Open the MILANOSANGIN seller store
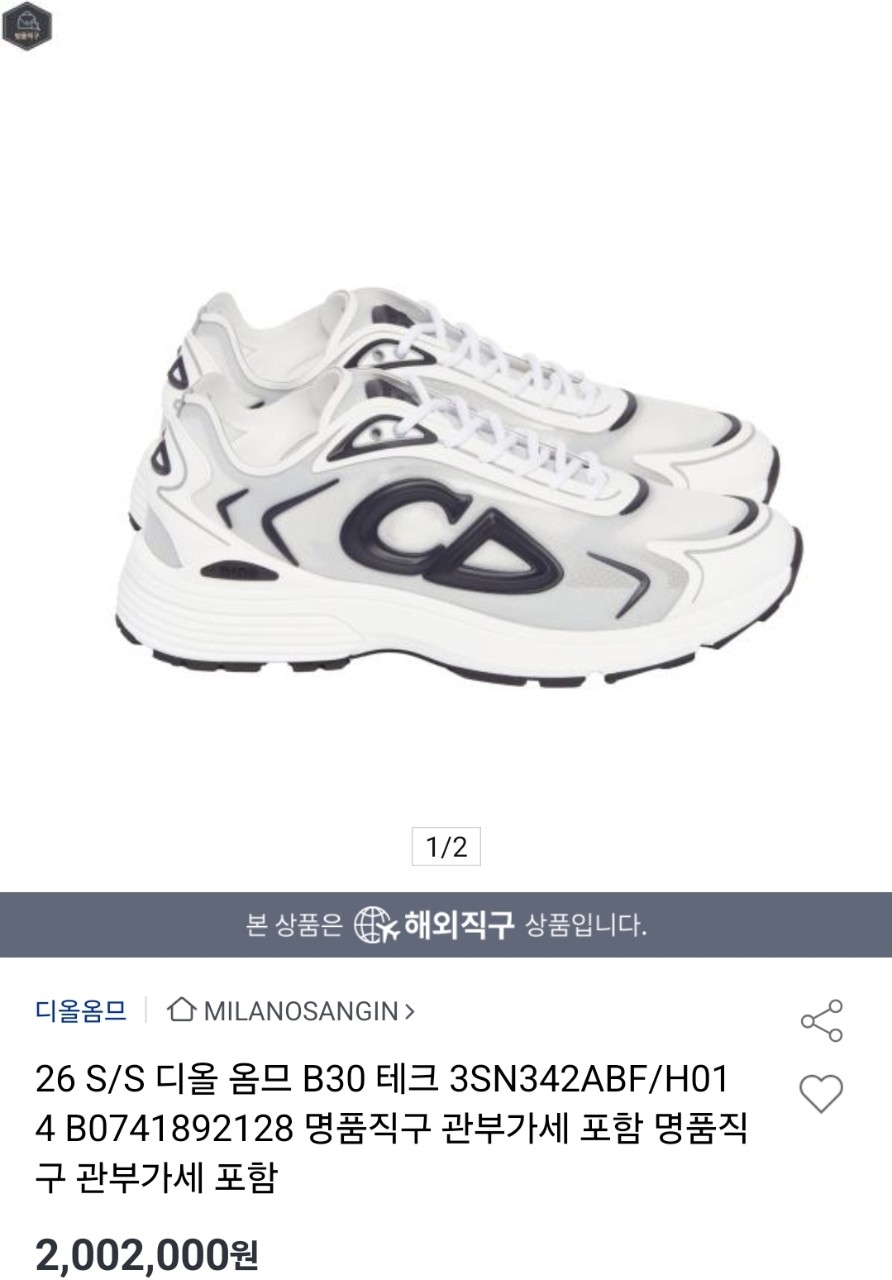 click(291, 1011)
